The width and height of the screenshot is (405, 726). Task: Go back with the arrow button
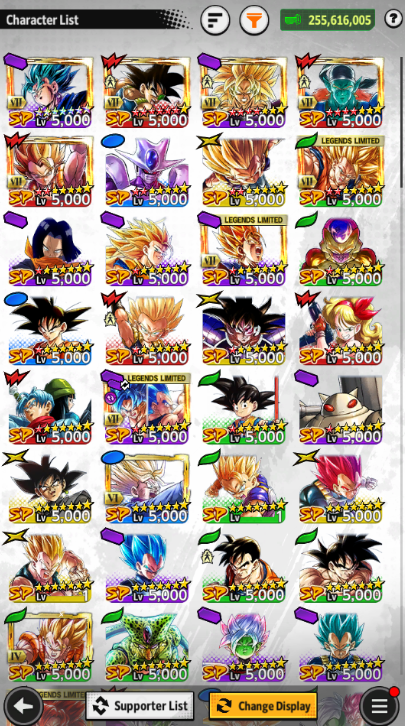pyautogui.click(x=24, y=707)
